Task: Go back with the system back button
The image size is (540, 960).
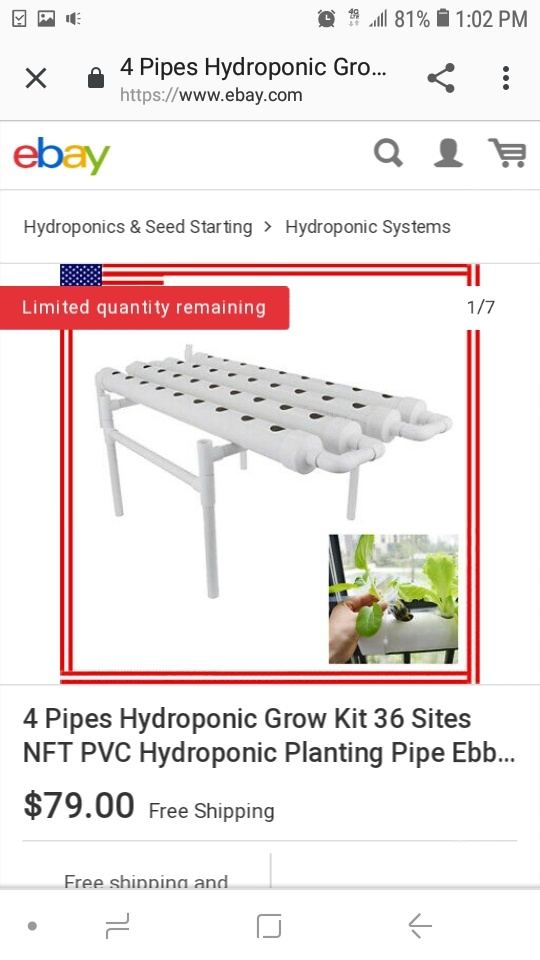Action: tap(421, 925)
